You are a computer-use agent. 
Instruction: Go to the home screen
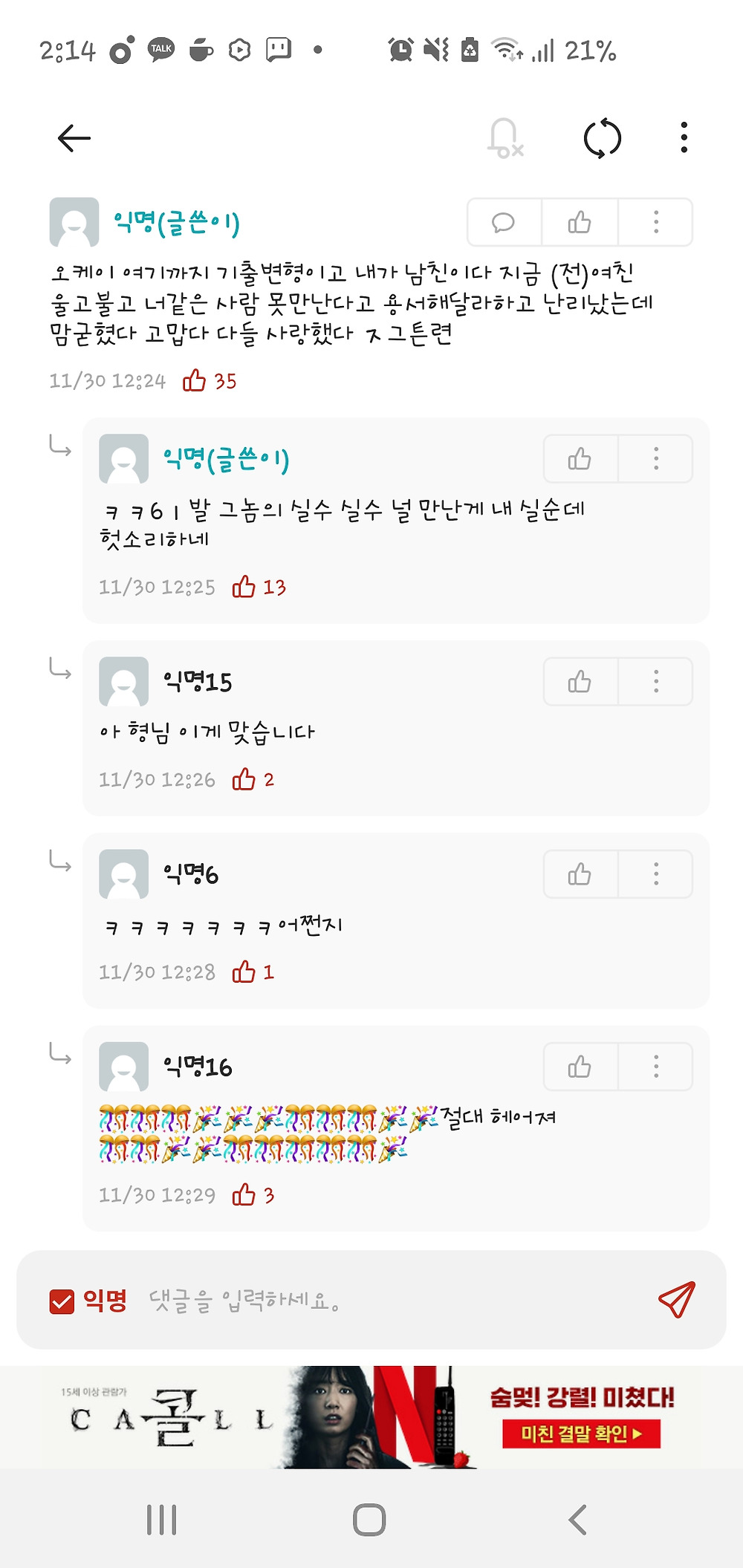pyautogui.click(x=369, y=1520)
